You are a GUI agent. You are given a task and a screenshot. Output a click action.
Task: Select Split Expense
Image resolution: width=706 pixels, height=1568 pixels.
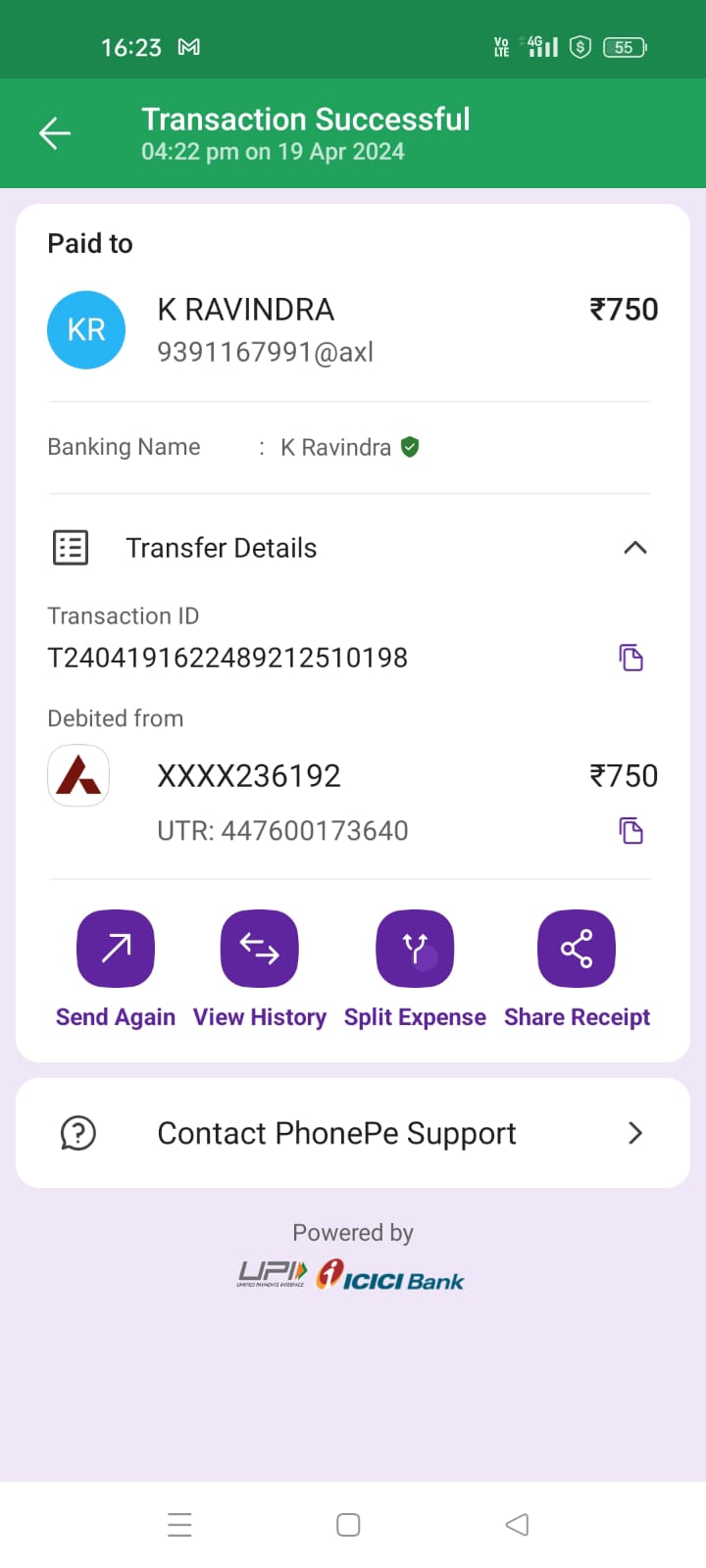click(415, 949)
